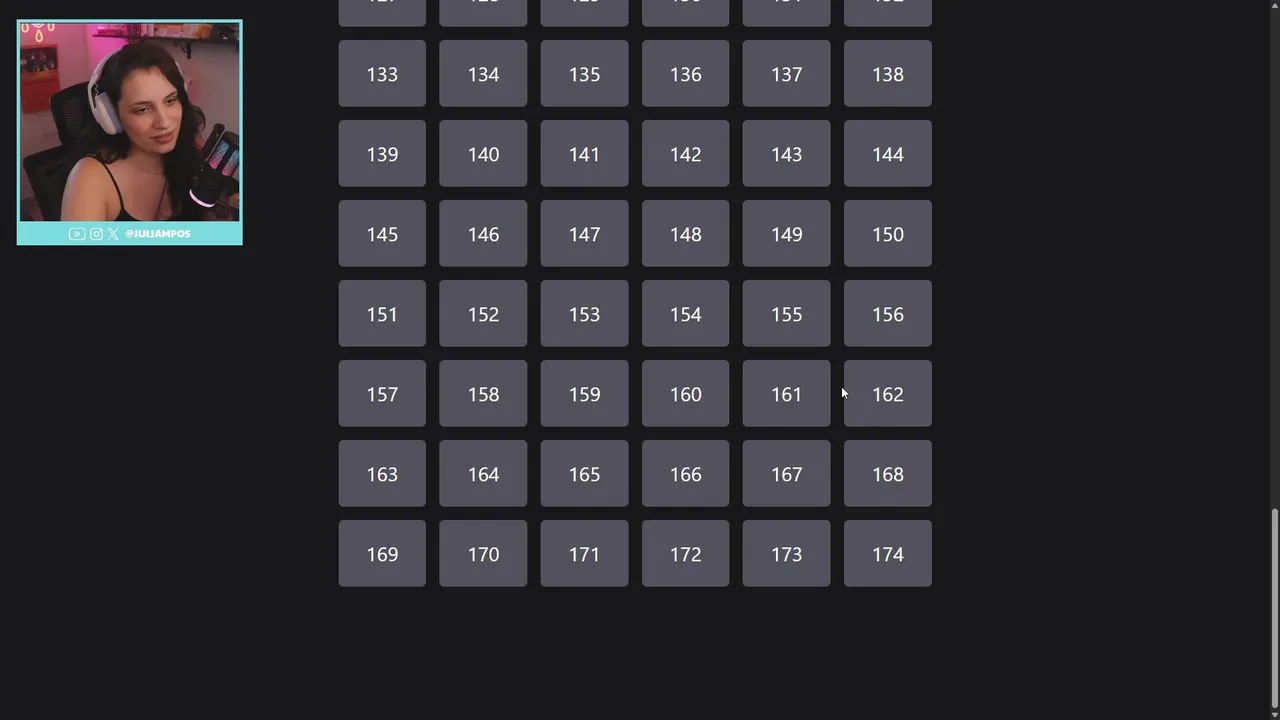Select number 169
Viewport: 1280px width, 720px height.
pos(382,554)
